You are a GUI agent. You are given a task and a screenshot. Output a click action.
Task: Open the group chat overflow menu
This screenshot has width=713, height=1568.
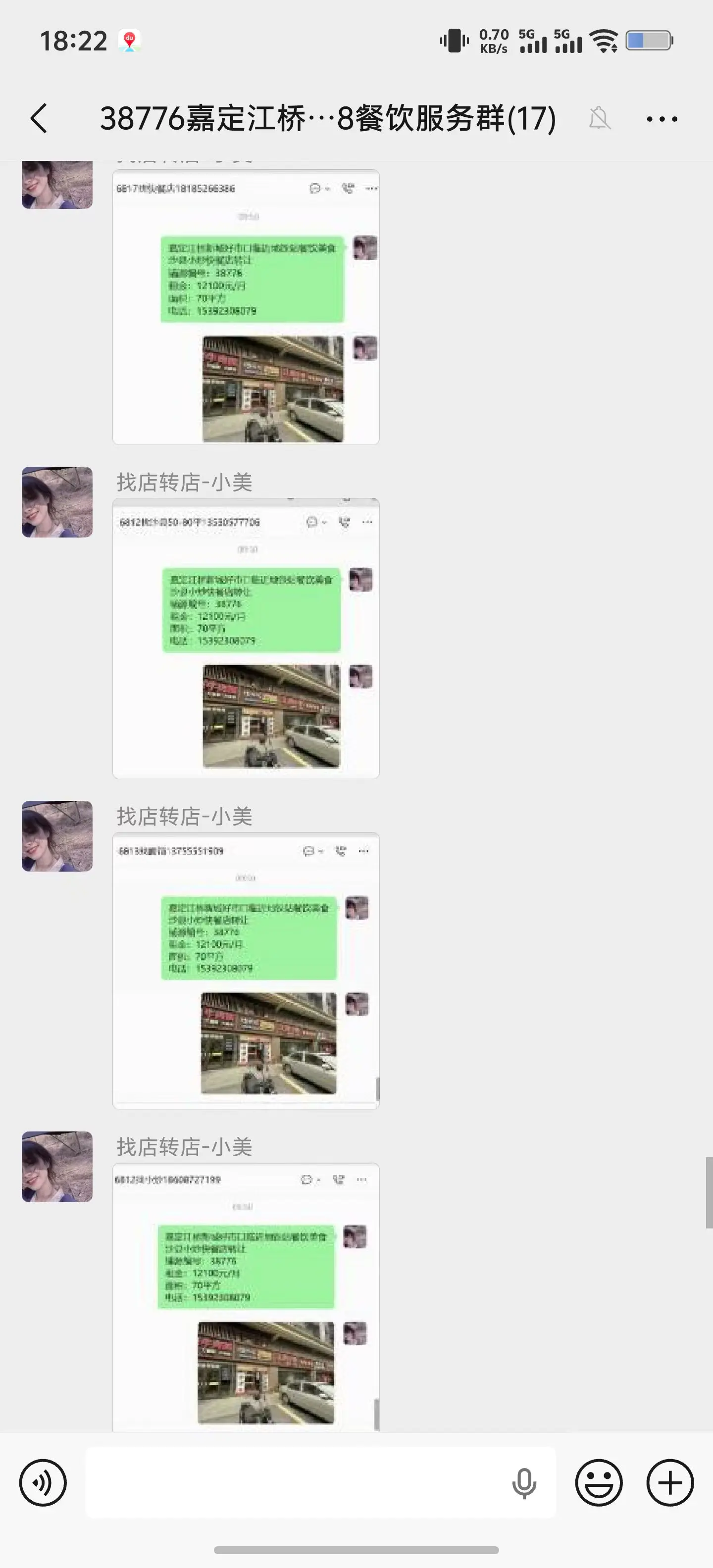[662, 119]
